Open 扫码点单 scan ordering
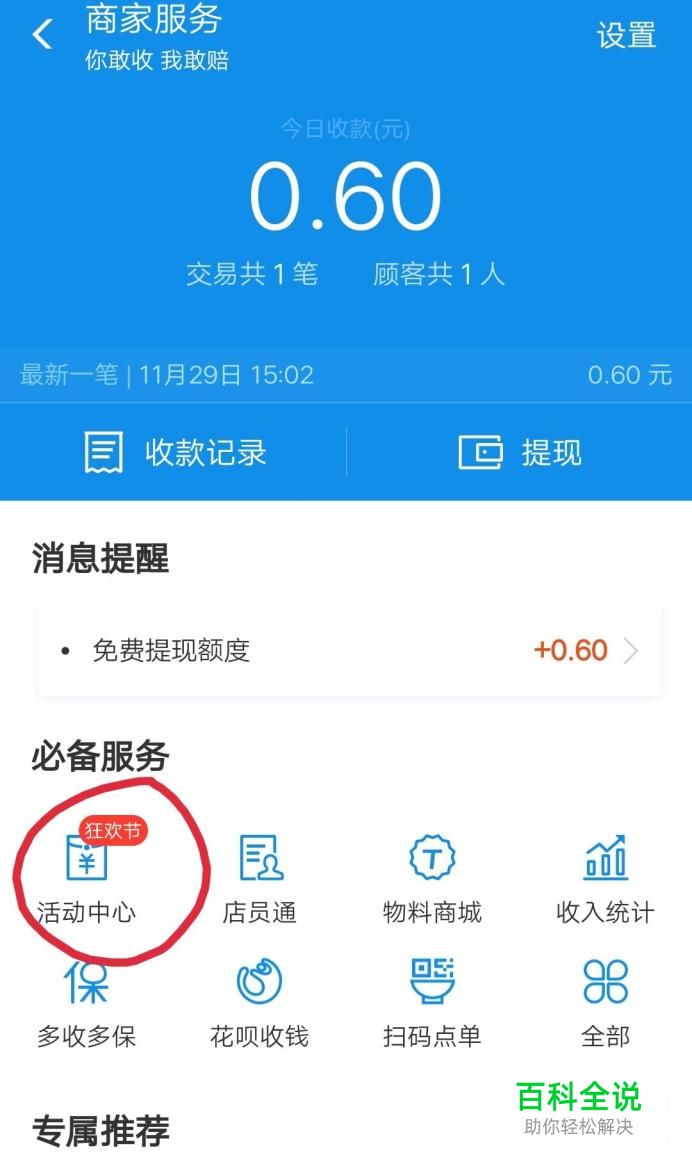The height and width of the screenshot is (1171, 692). click(x=432, y=1000)
